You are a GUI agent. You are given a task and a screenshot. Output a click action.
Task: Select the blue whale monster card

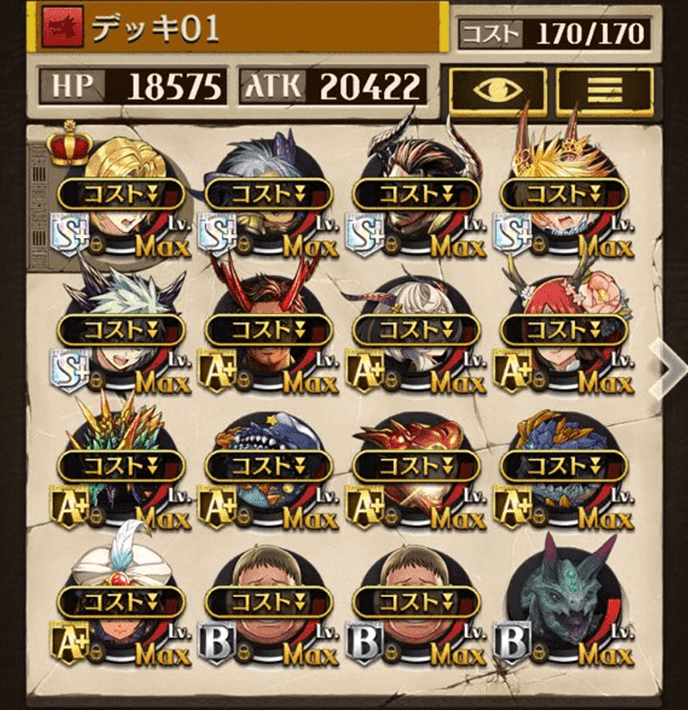tap(268, 464)
